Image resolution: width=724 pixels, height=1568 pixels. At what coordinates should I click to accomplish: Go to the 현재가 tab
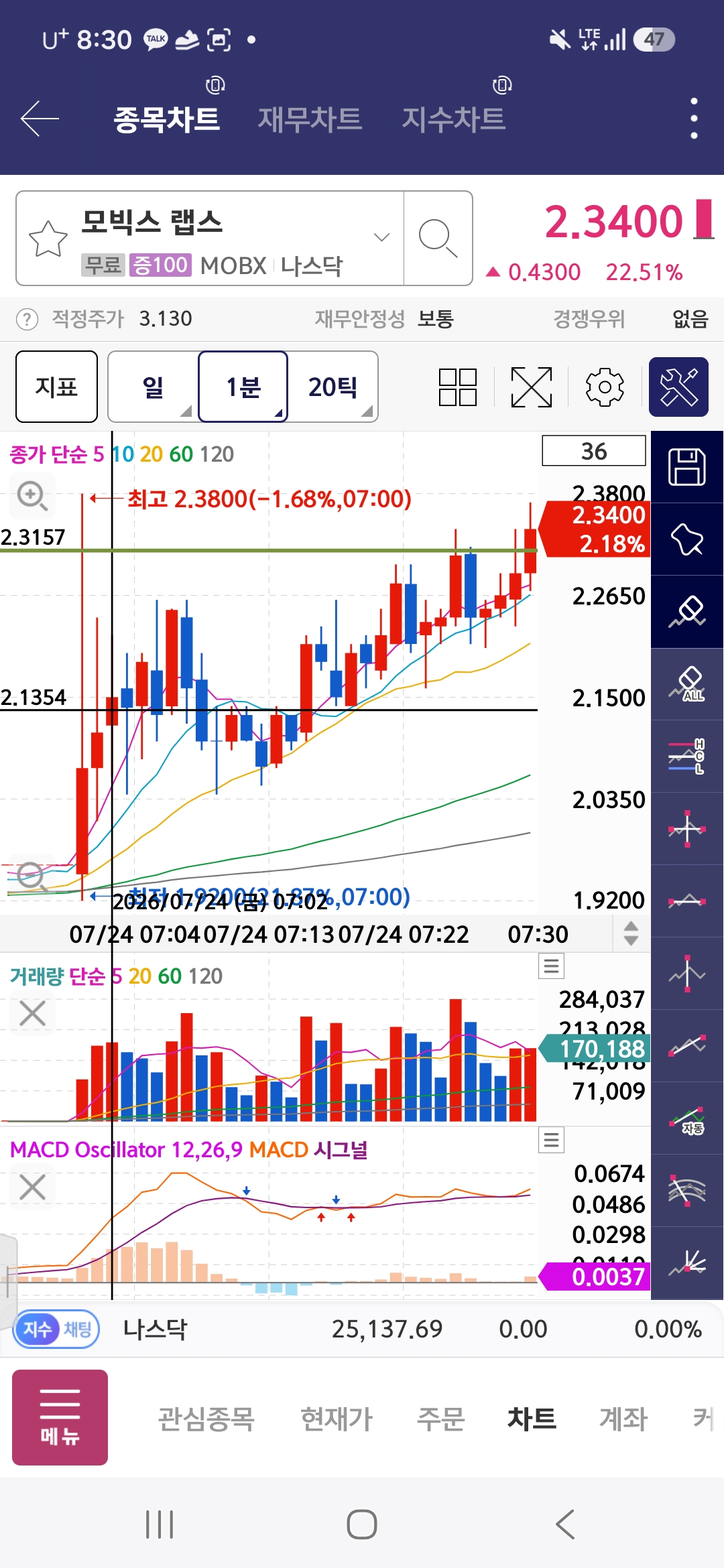point(337,1419)
